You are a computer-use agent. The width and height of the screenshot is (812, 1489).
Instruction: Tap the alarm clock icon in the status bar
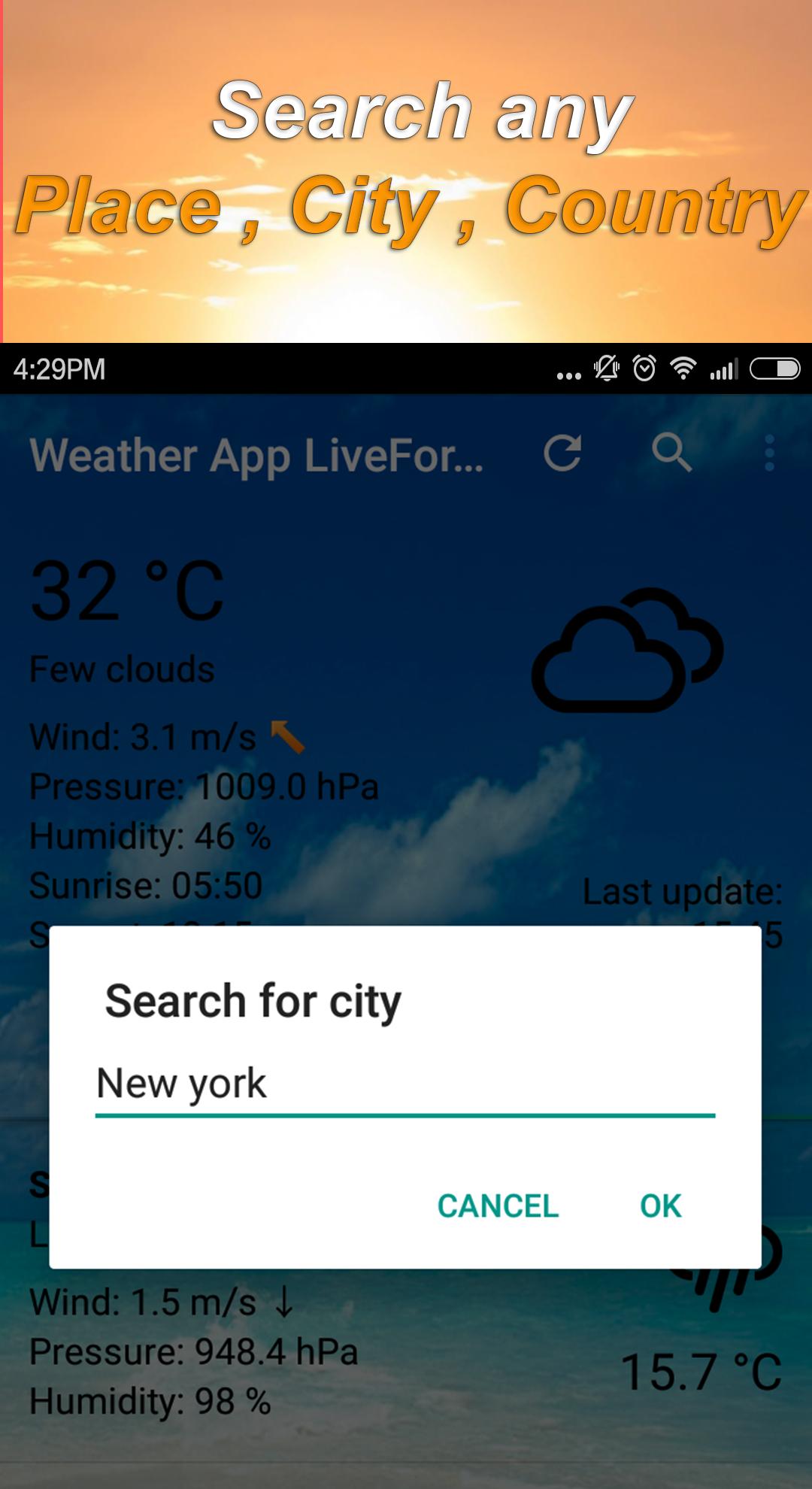coord(643,368)
